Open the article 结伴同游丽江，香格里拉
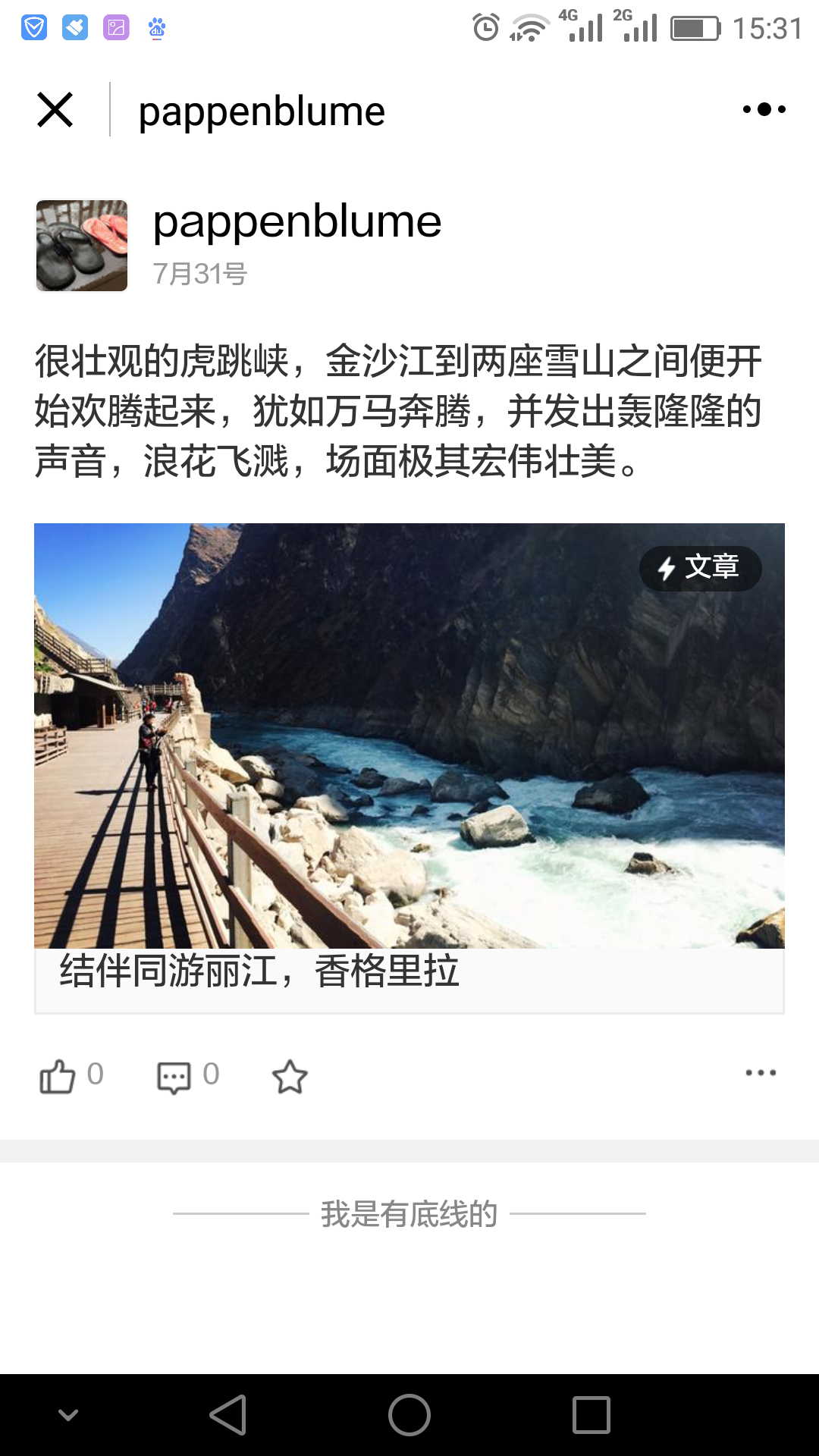Image resolution: width=819 pixels, height=1456 pixels. [409, 768]
